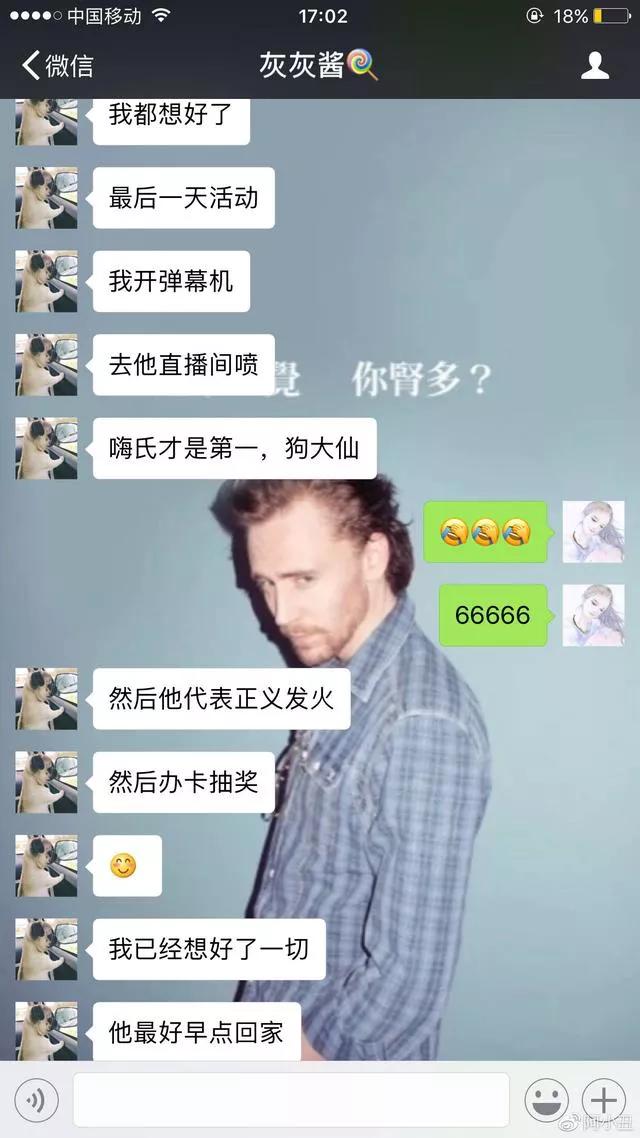The height and width of the screenshot is (1138, 640).
Task: Open the emoji sticker panel
Action: click(x=546, y=1101)
